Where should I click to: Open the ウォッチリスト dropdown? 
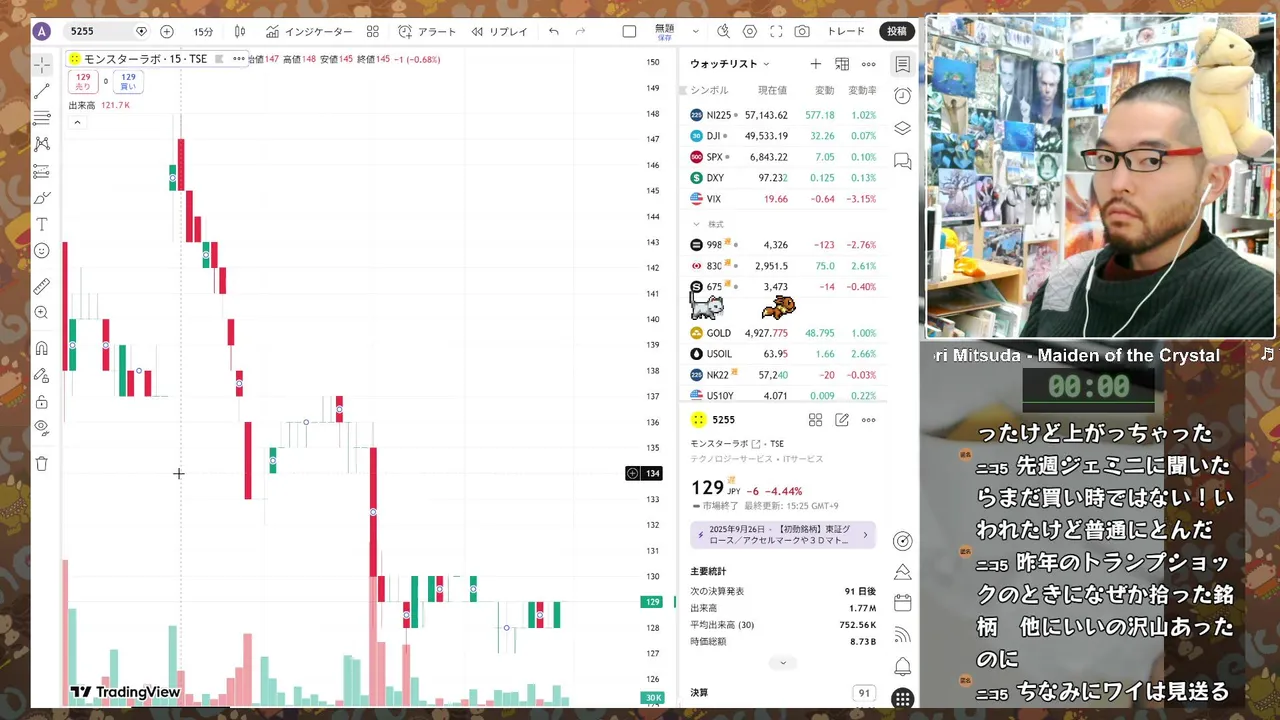click(730, 64)
